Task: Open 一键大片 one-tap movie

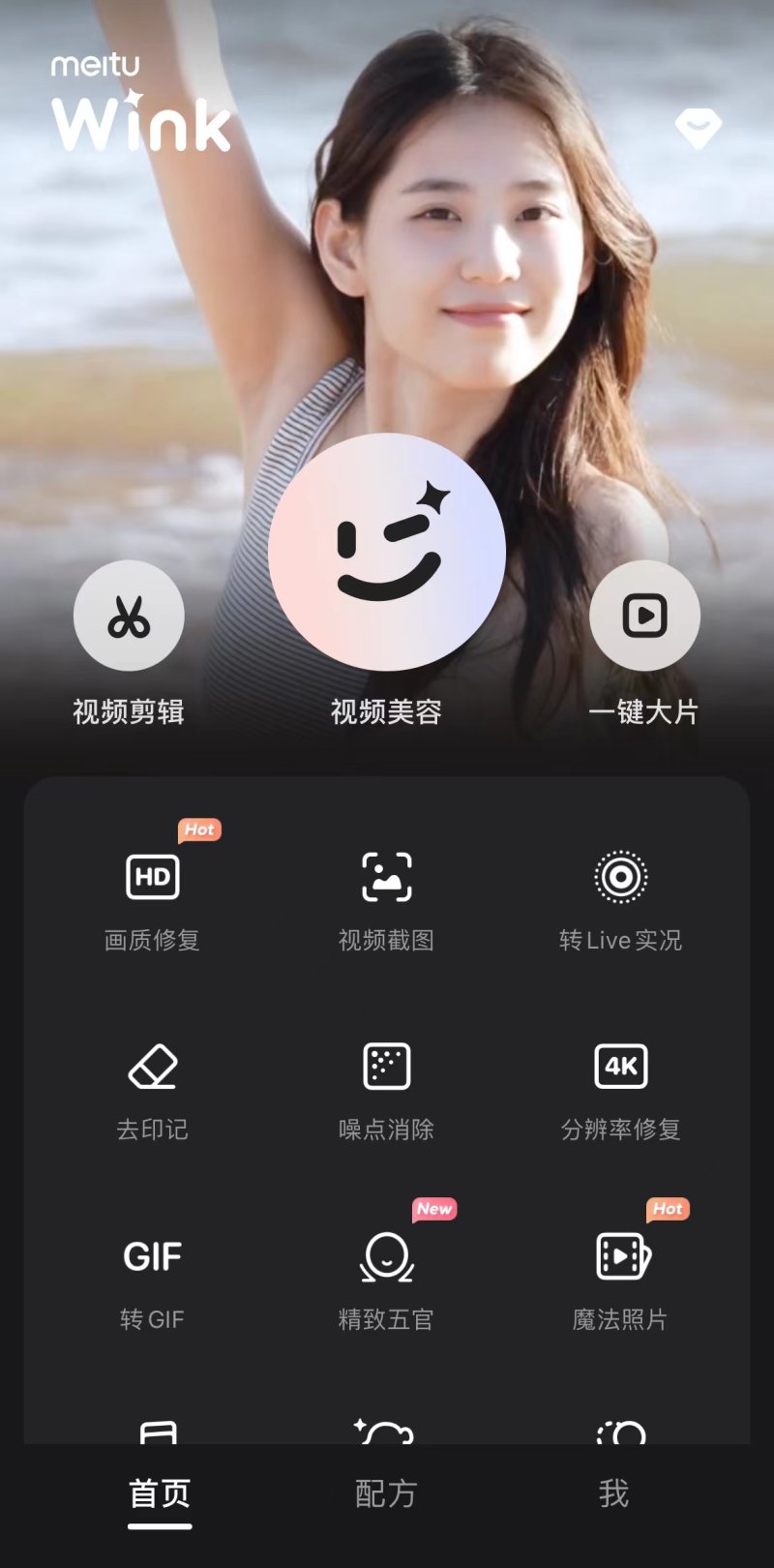Action: click(644, 617)
